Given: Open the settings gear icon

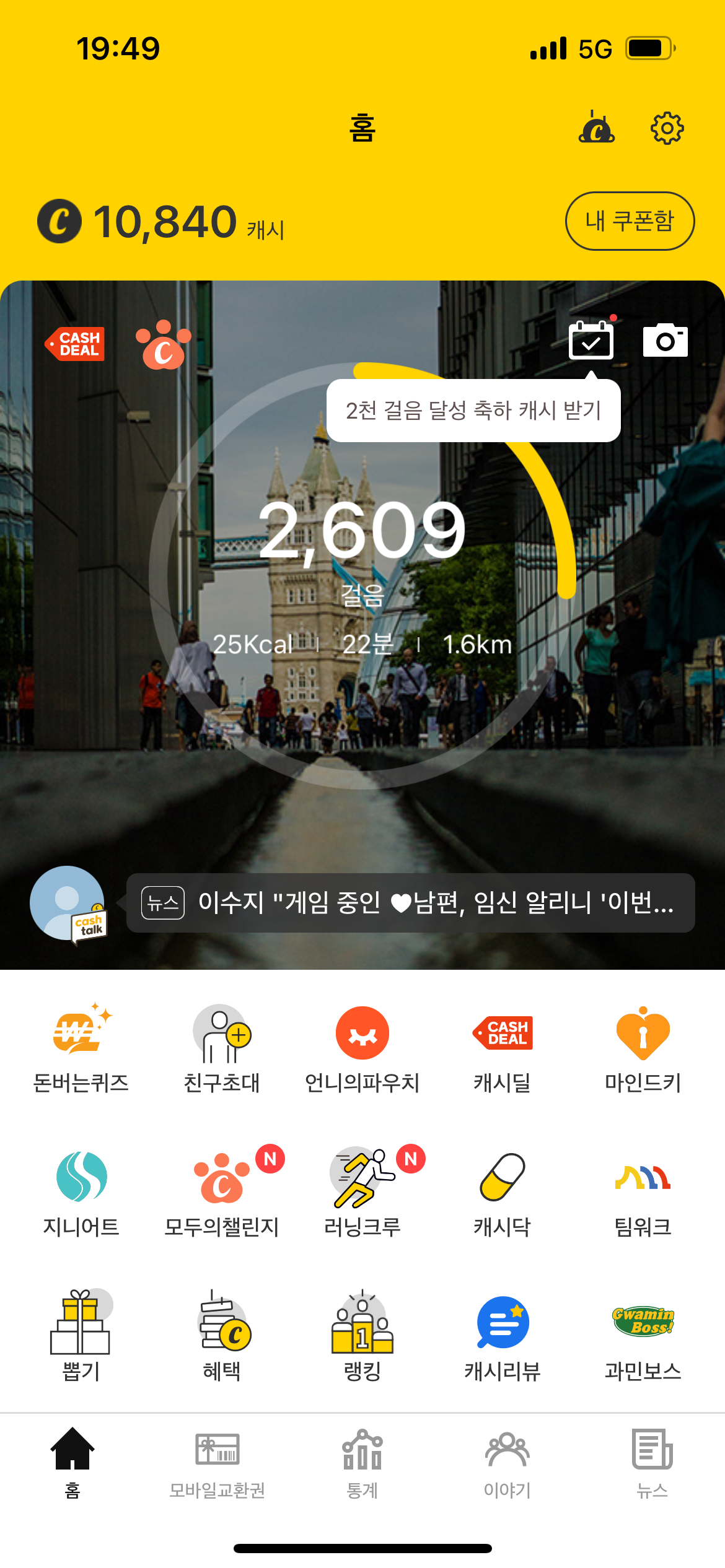Looking at the screenshot, I should pyautogui.click(x=667, y=128).
